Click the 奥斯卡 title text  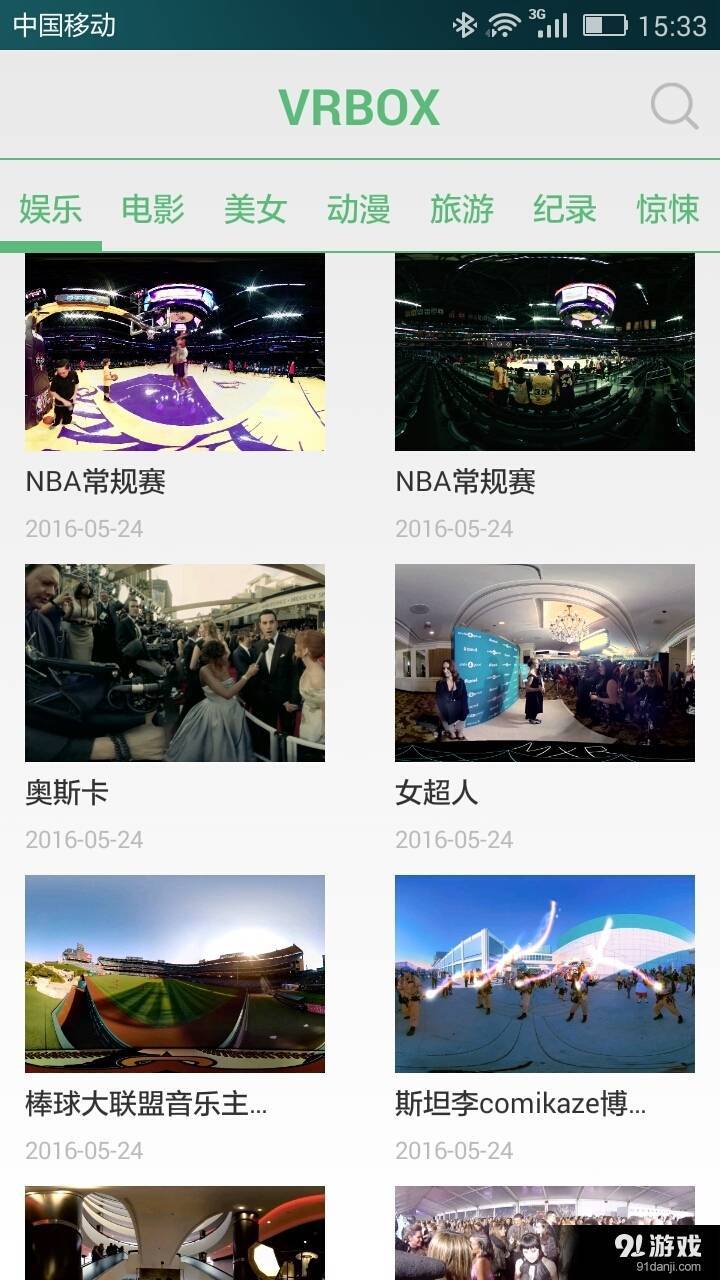click(x=65, y=793)
